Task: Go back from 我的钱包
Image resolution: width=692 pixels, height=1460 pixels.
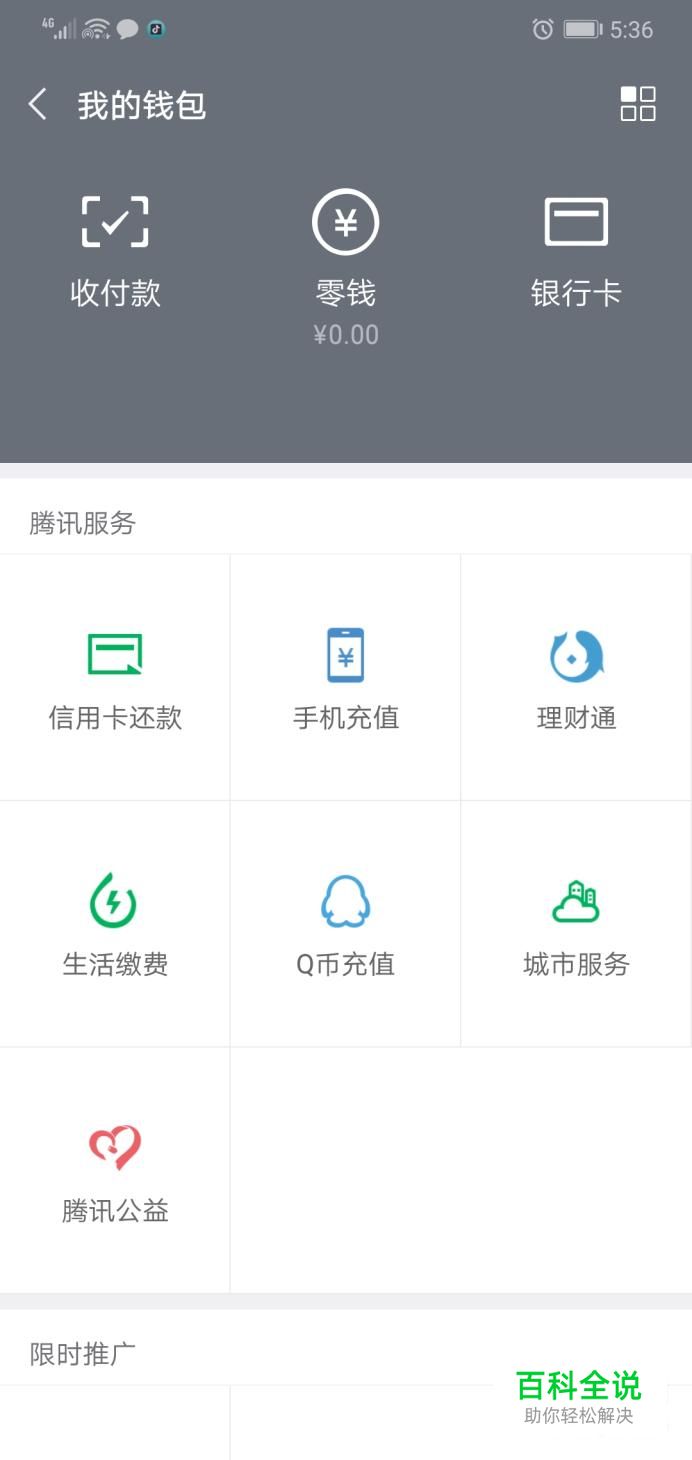Action: [38, 104]
